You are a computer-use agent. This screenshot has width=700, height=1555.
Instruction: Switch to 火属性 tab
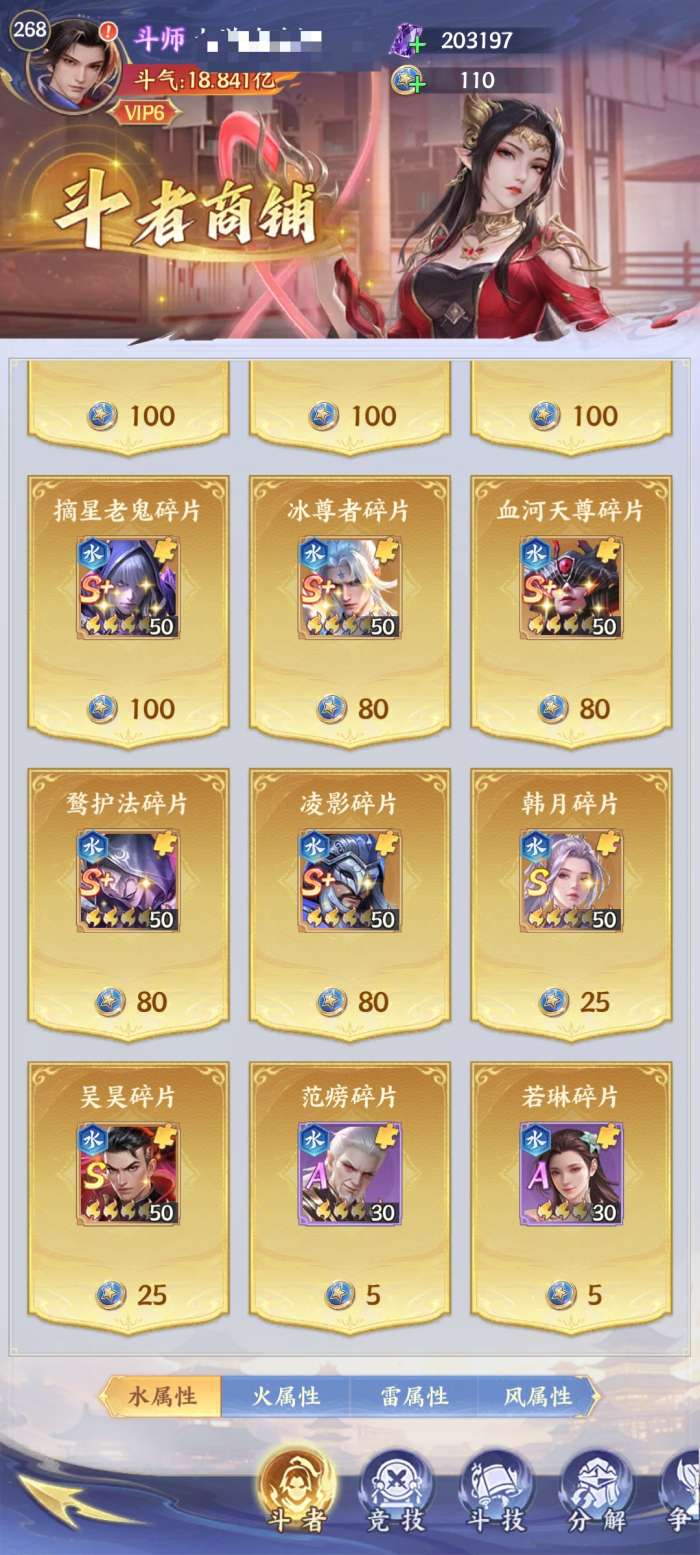point(285,1396)
